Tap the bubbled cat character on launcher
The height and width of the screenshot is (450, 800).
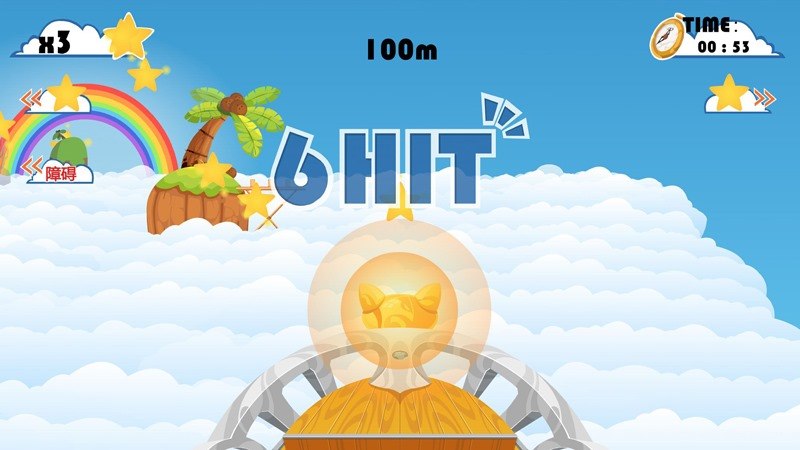[398, 308]
